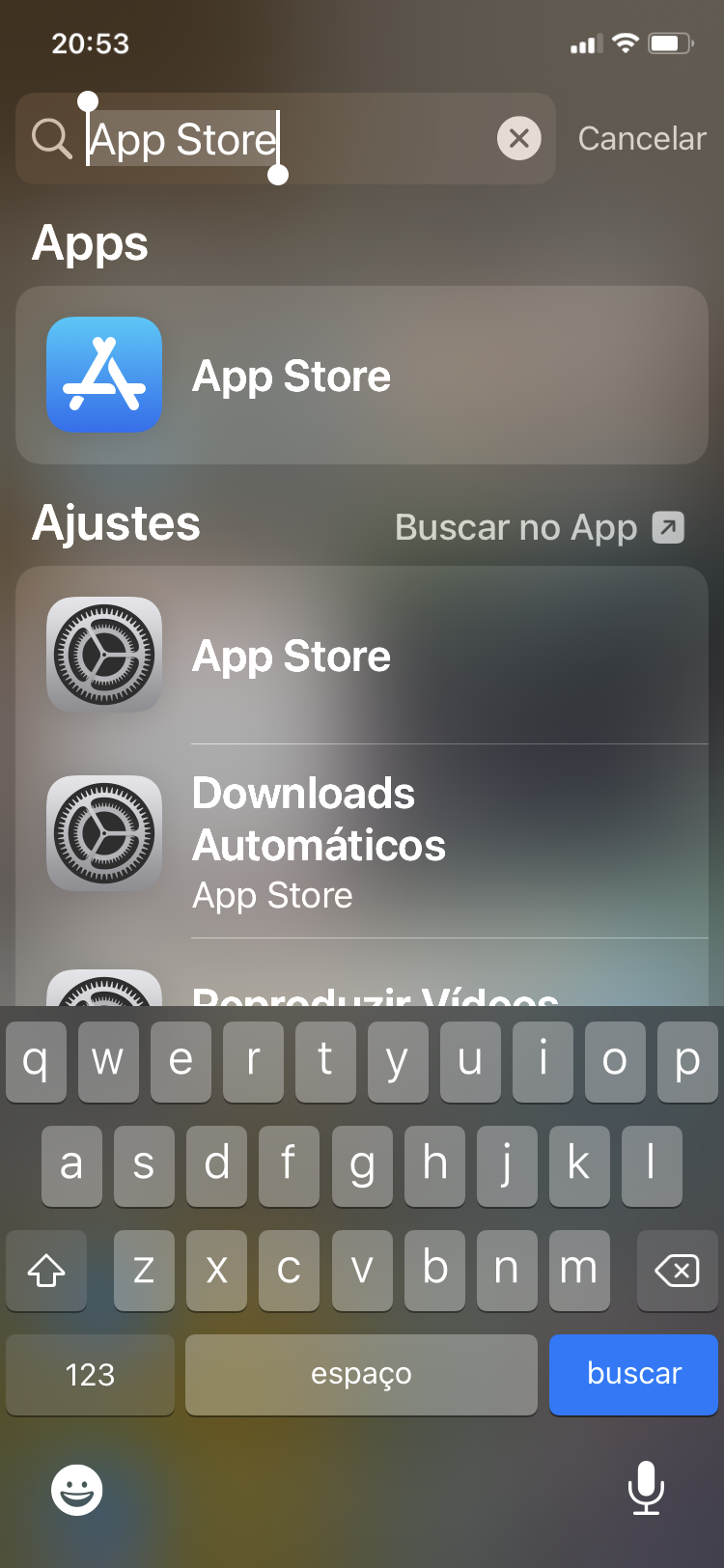
Task: Open Buscar no App for Ajustes
Action: click(x=540, y=527)
